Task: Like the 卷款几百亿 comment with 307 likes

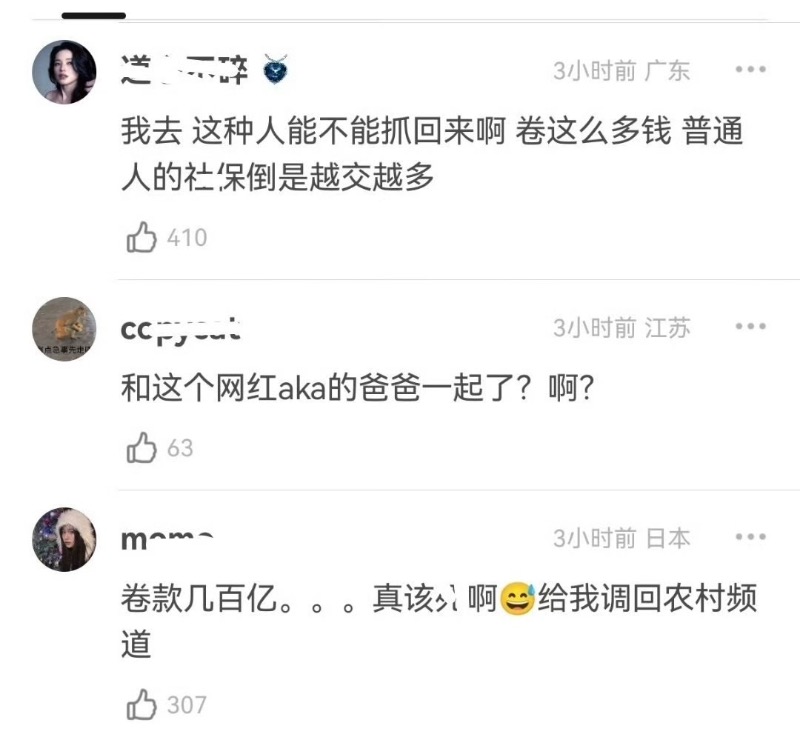Action: coord(142,705)
